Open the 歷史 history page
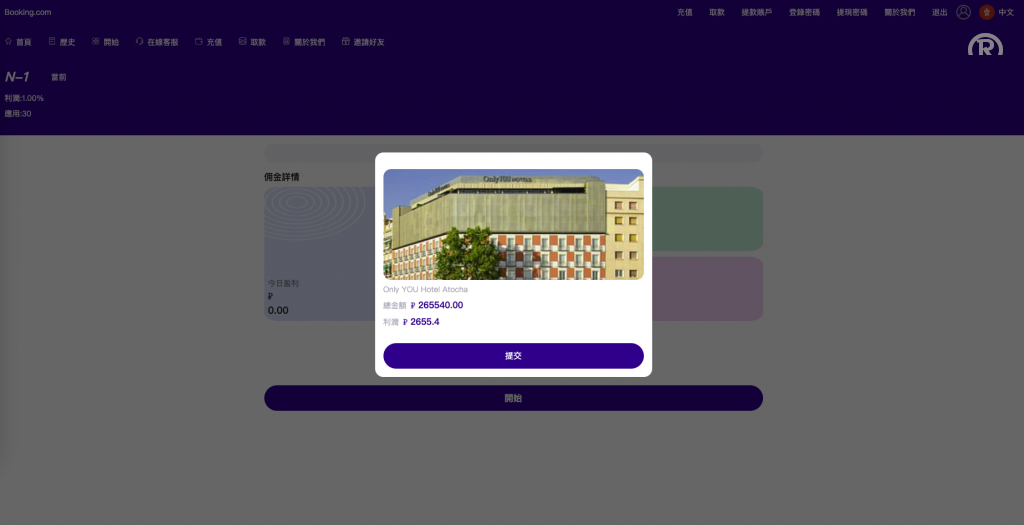Screen dimensions: 1024x525 pos(62,42)
